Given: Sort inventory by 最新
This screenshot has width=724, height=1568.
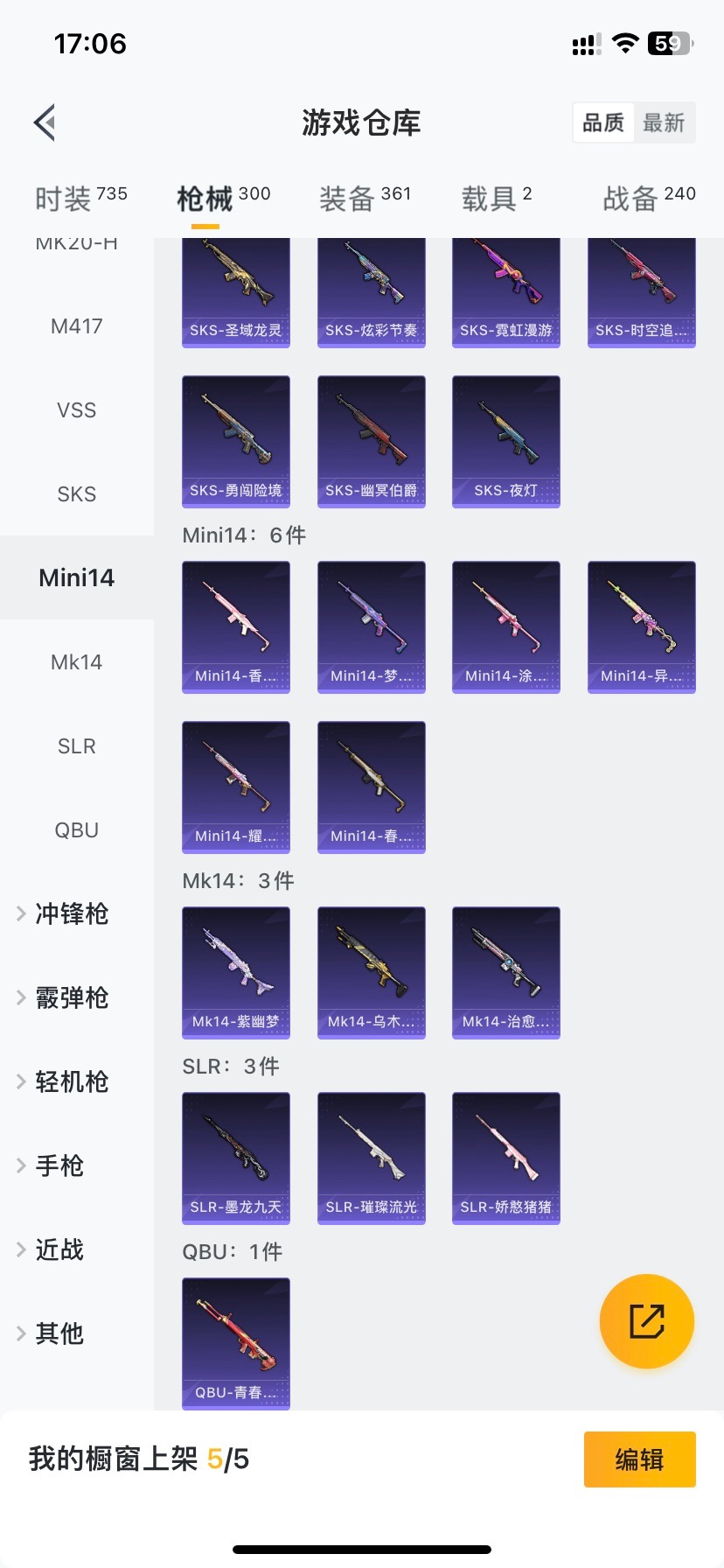Looking at the screenshot, I should 664,122.
